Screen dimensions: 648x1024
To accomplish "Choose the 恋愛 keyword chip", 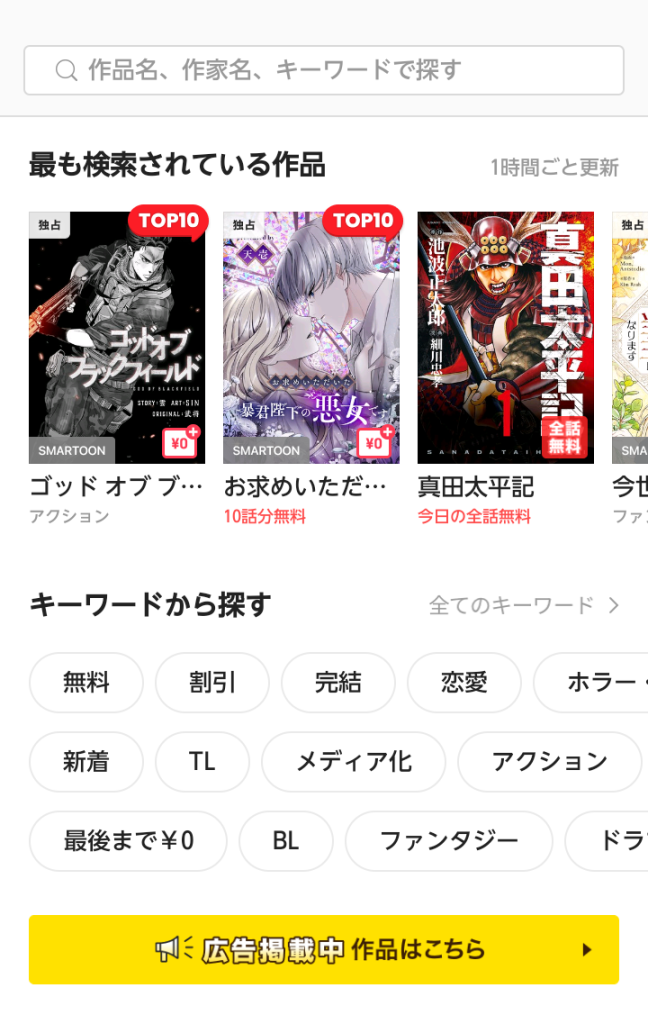I will pyautogui.click(x=464, y=683).
